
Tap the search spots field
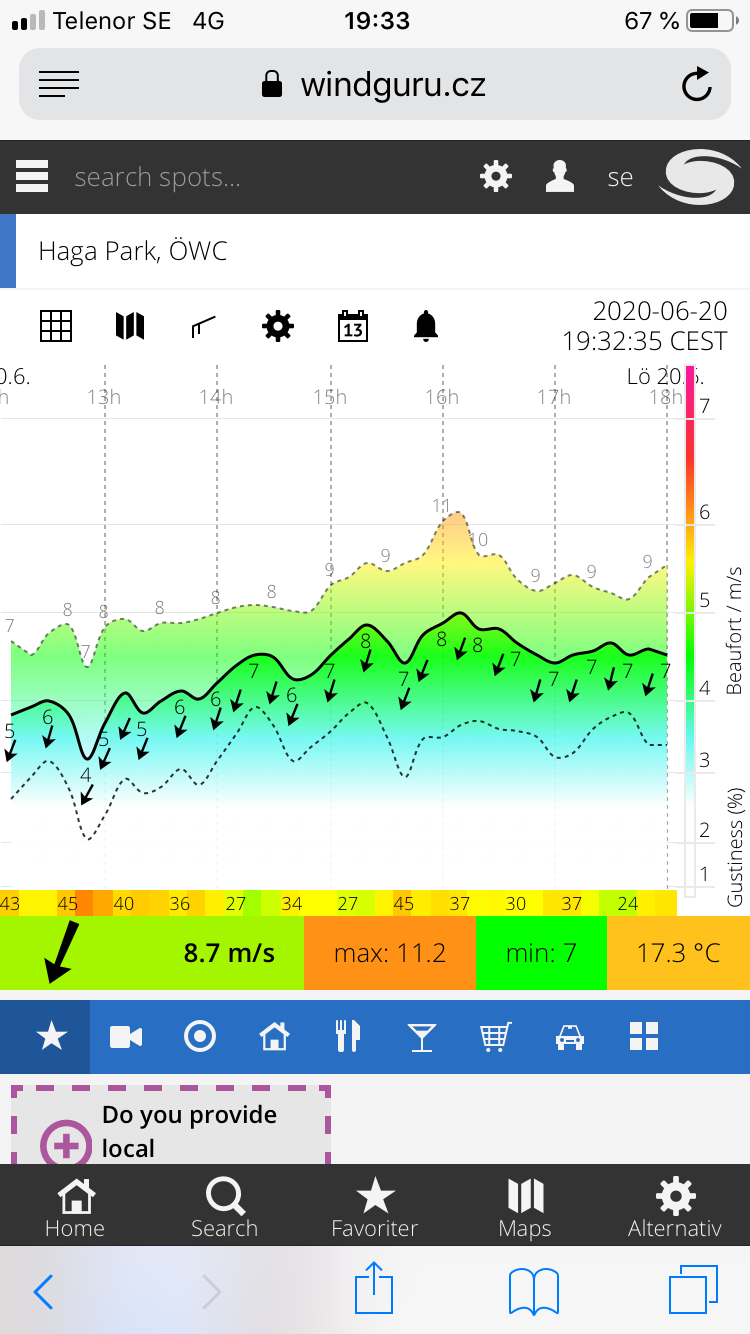click(x=260, y=177)
